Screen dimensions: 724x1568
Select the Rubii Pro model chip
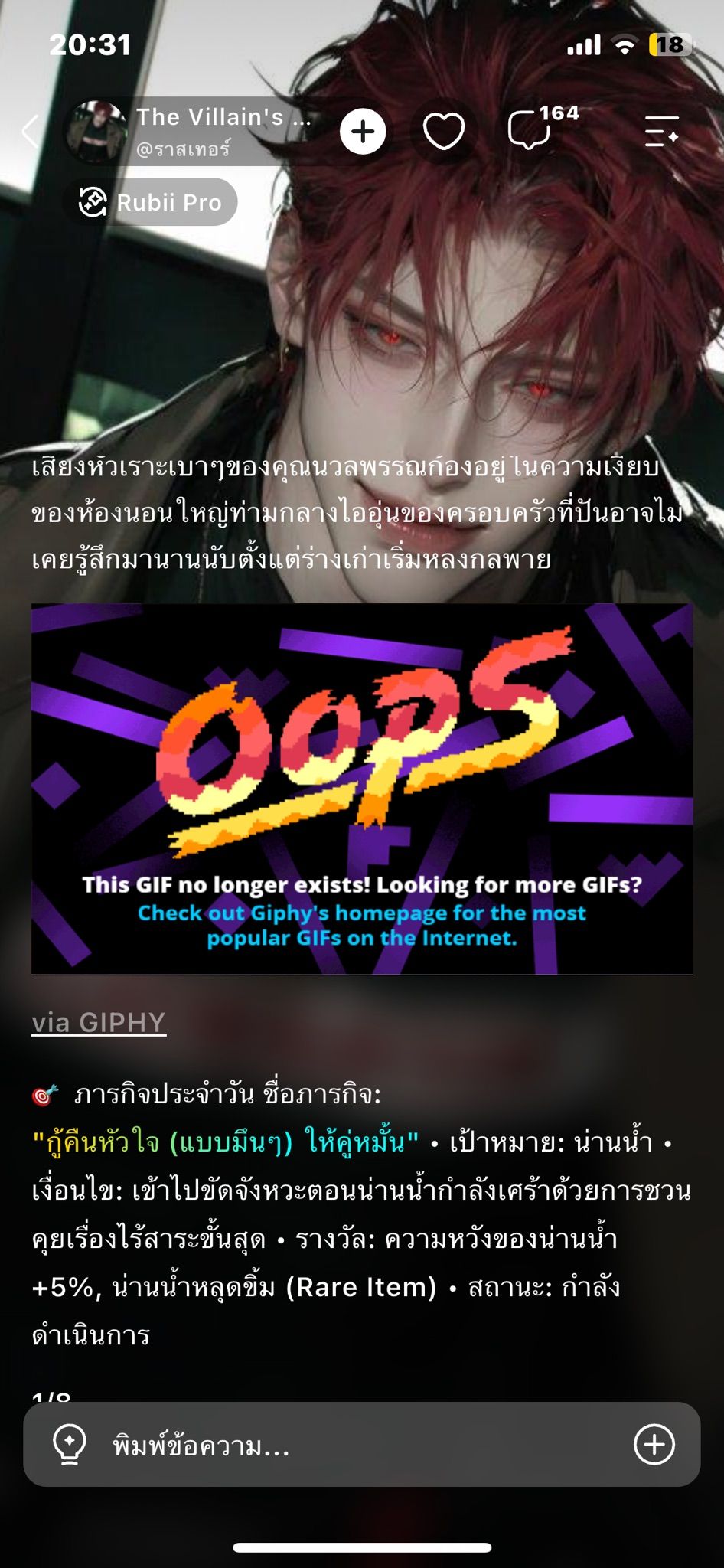point(150,202)
